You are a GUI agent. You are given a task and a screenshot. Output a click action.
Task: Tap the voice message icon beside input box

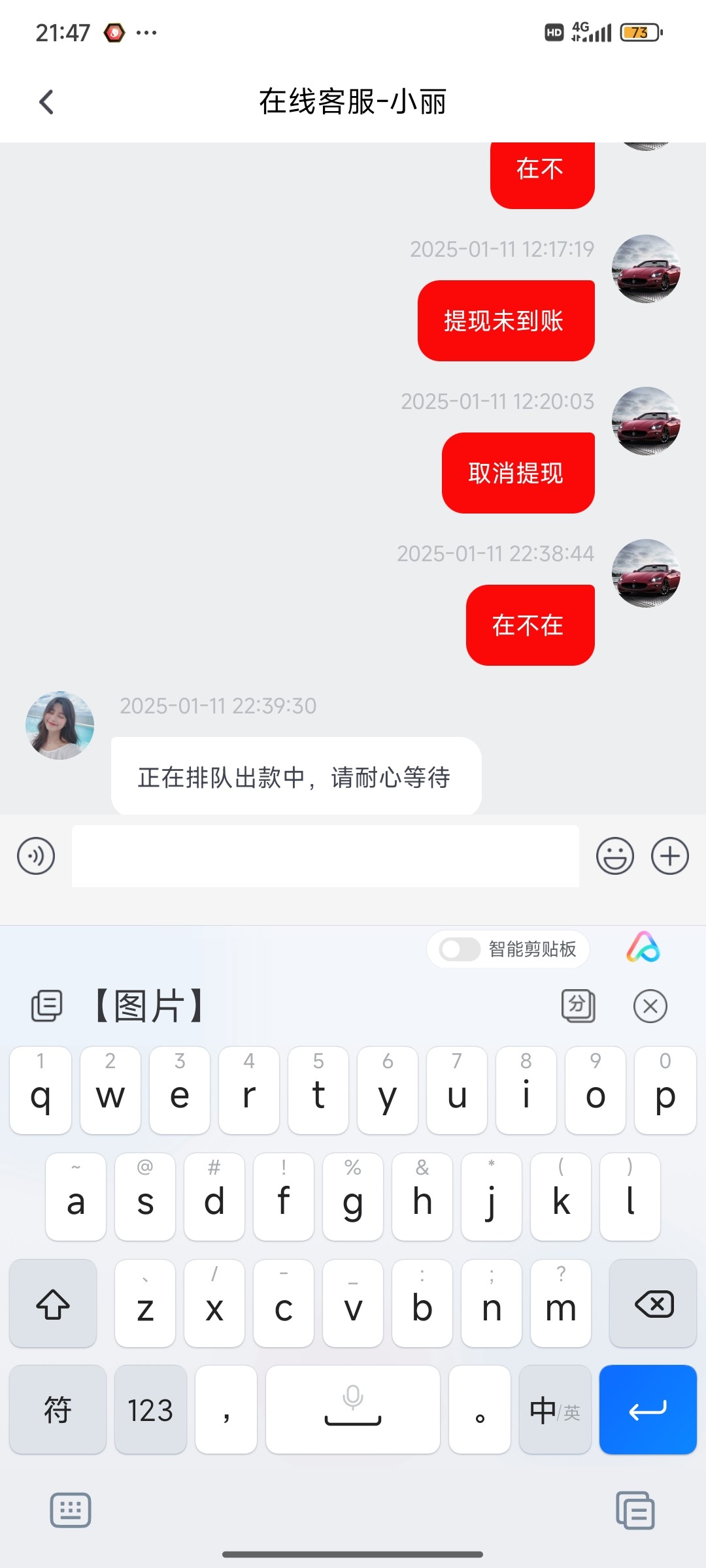[x=36, y=855]
